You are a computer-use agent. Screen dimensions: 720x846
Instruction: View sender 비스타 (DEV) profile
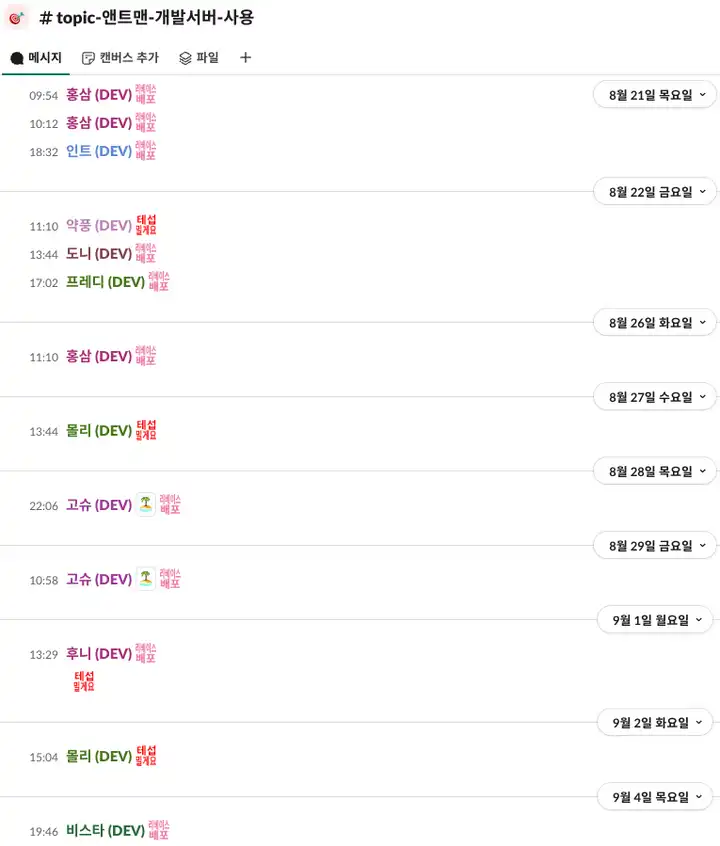[x=105, y=831]
